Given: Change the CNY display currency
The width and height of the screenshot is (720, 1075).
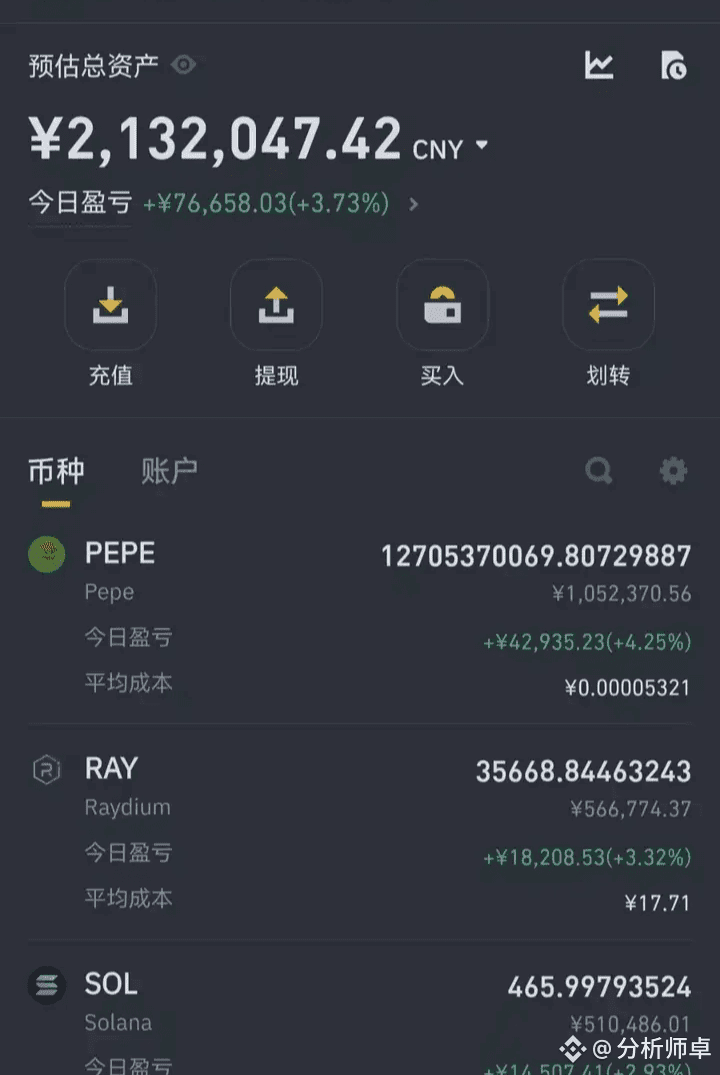Looking at the screenshot, I should click(x=451, y=149).
